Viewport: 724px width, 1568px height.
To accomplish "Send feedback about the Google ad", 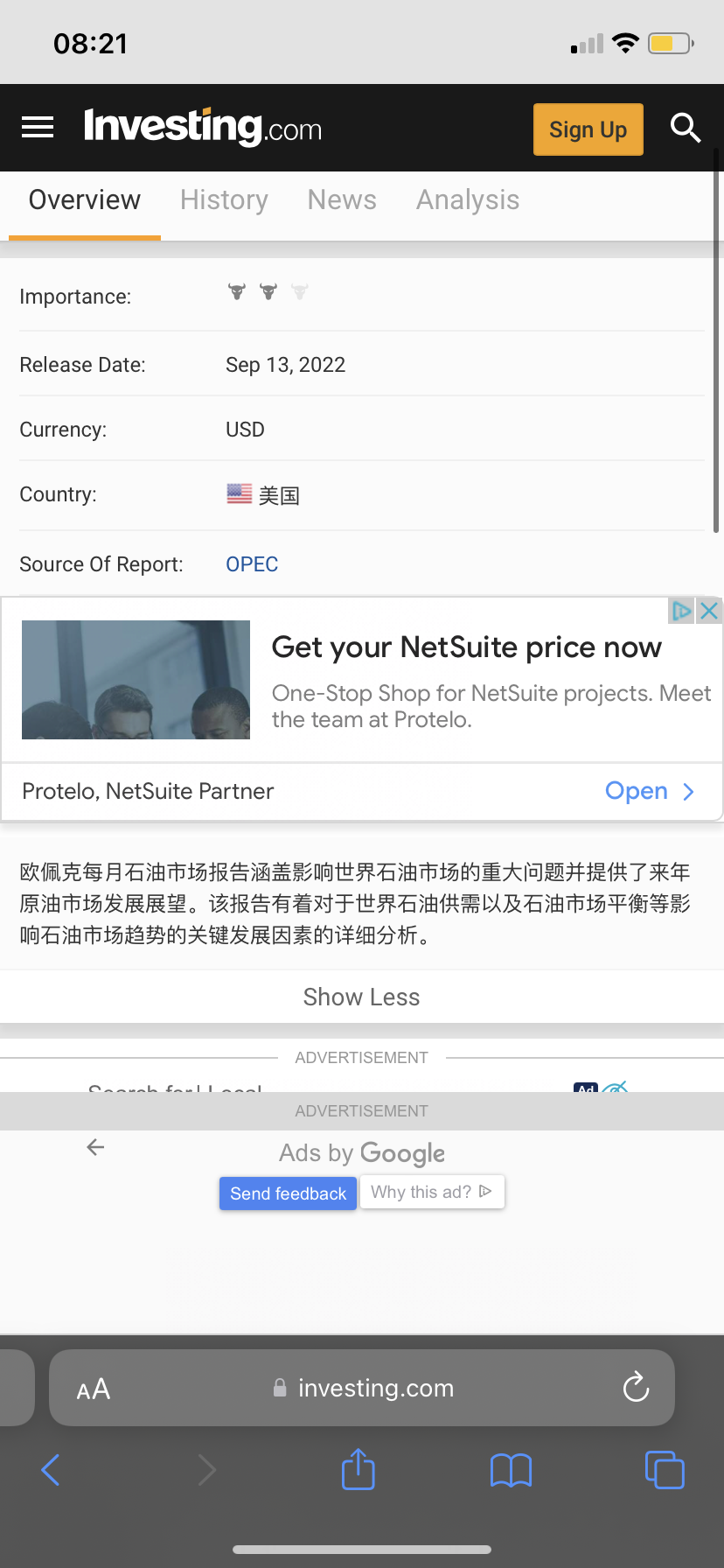I will [x=288, y=1193].
